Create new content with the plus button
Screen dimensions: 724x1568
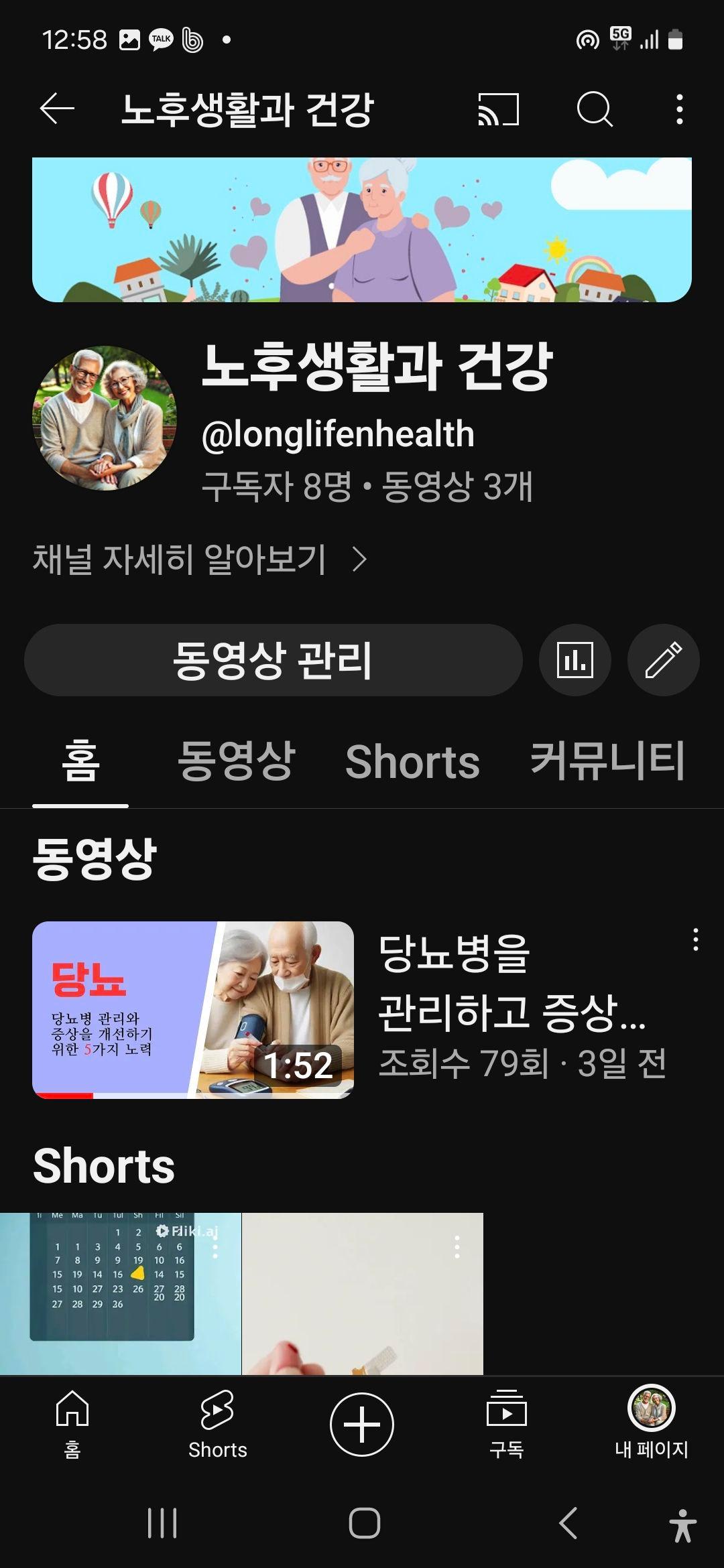[362, 1424]
